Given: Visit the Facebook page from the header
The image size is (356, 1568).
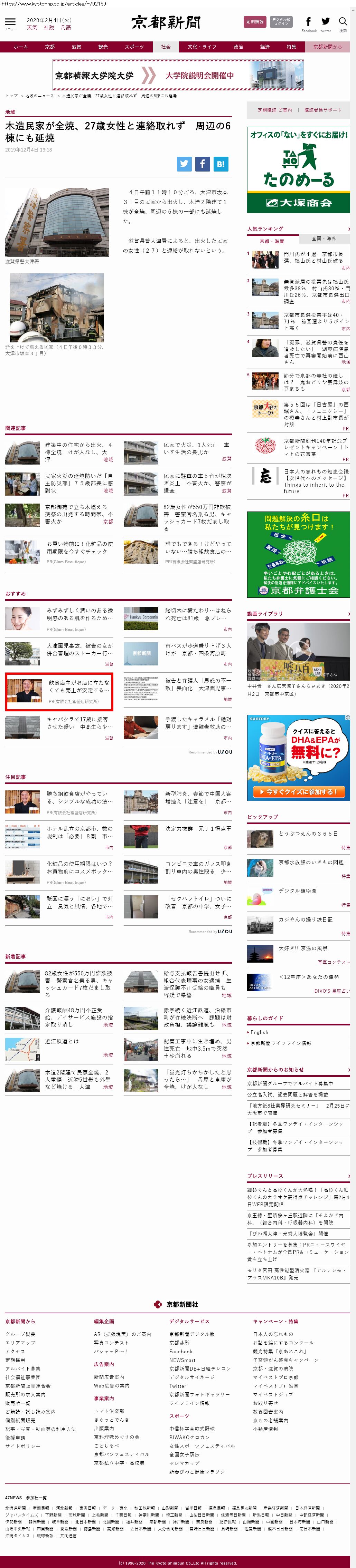Looking at the screenshot, I should [308, 22].
